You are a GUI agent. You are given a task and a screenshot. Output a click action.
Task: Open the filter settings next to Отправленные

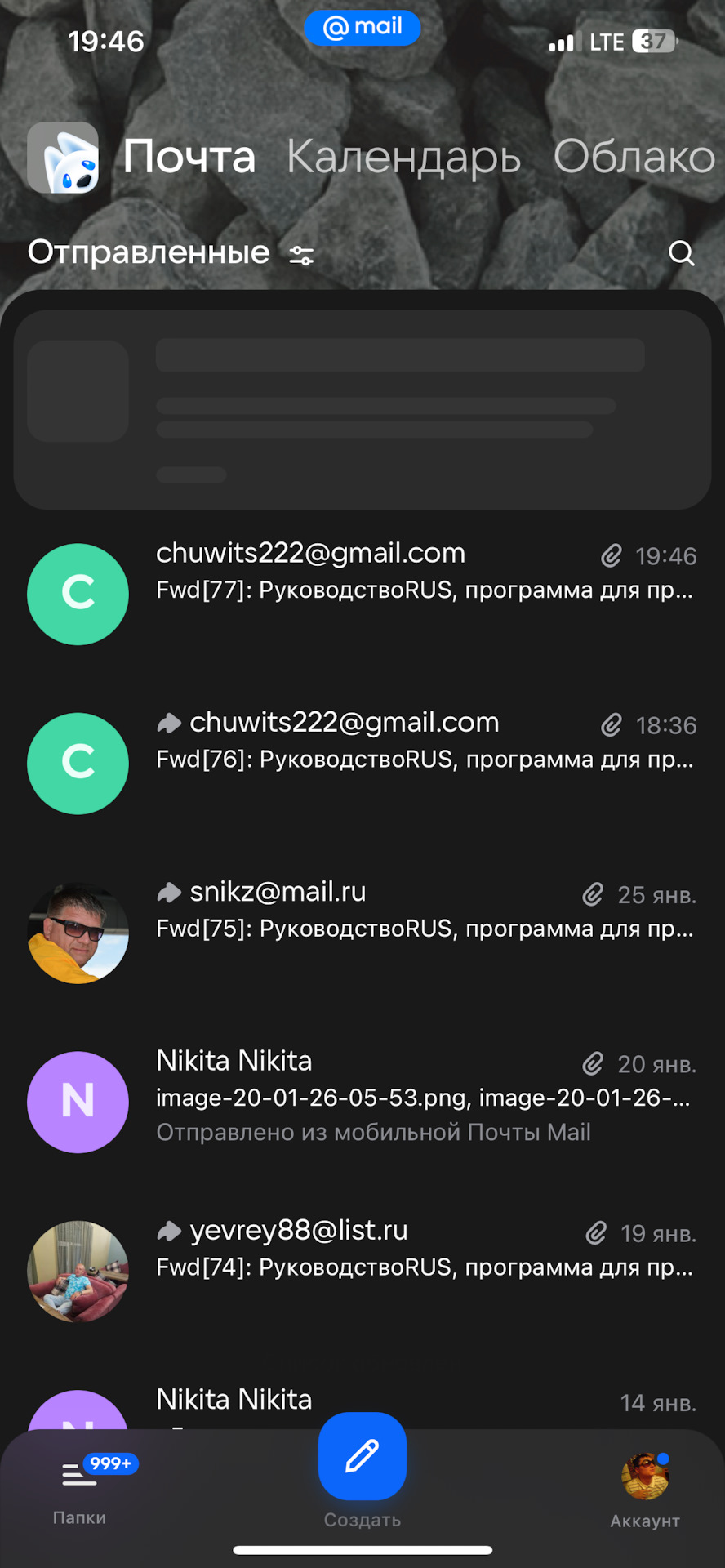pyautogui.click(x=301, y=256)
